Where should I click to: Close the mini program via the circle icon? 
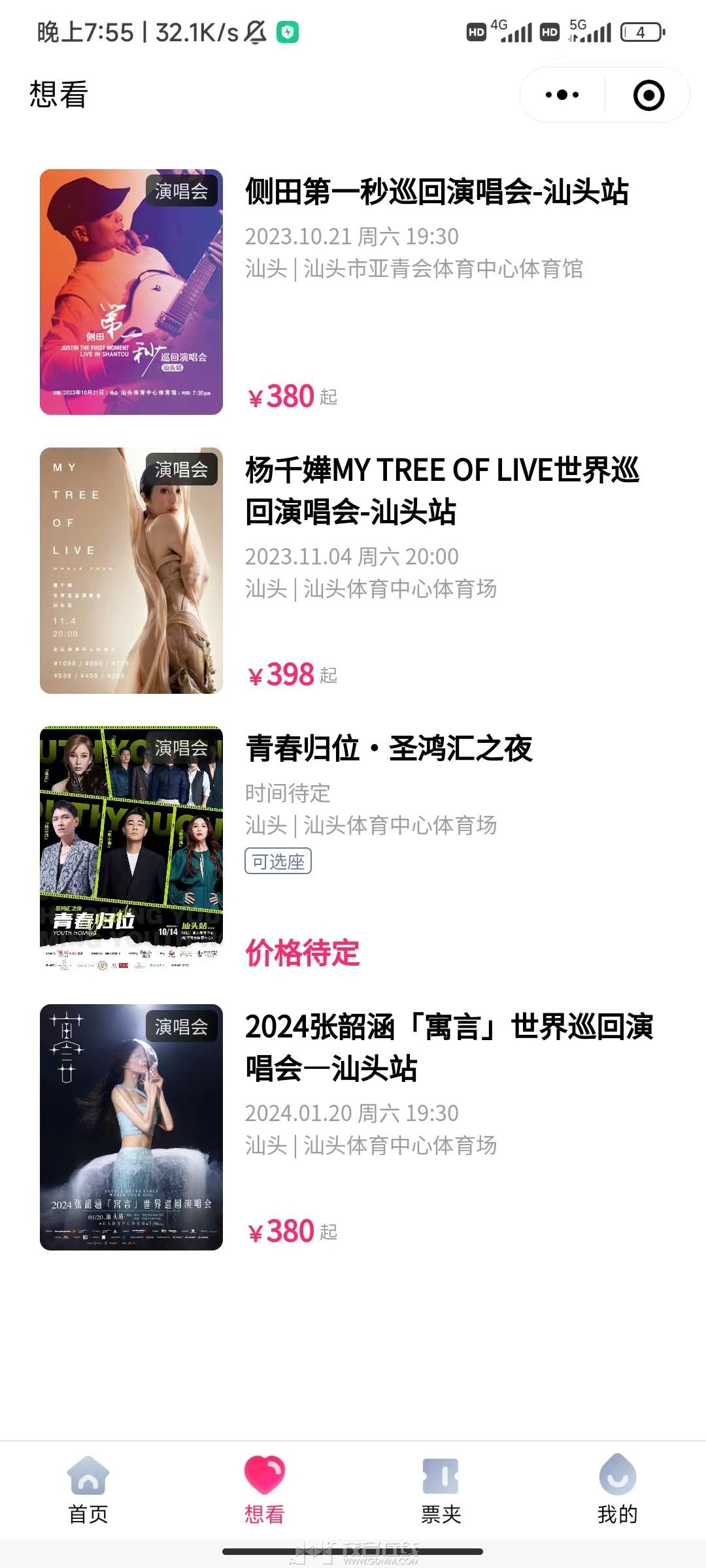[648, 95]
